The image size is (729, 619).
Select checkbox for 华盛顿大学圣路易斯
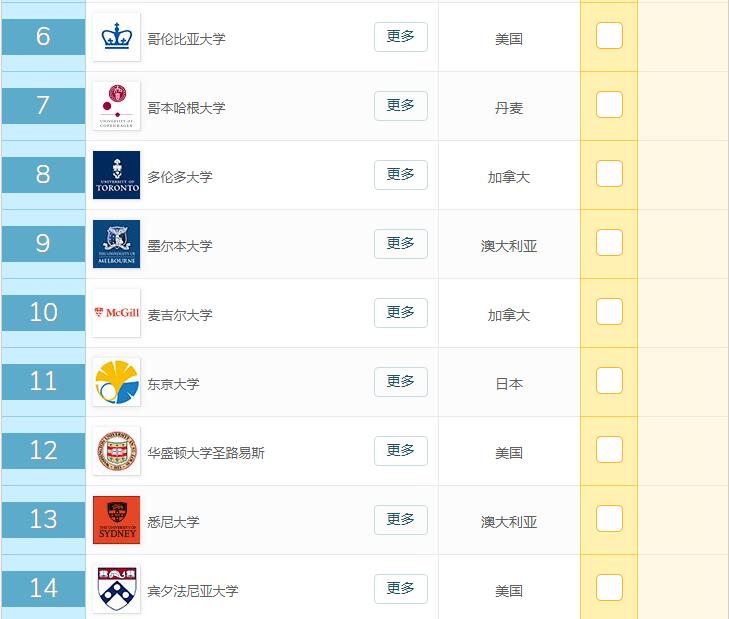(609, 450)
